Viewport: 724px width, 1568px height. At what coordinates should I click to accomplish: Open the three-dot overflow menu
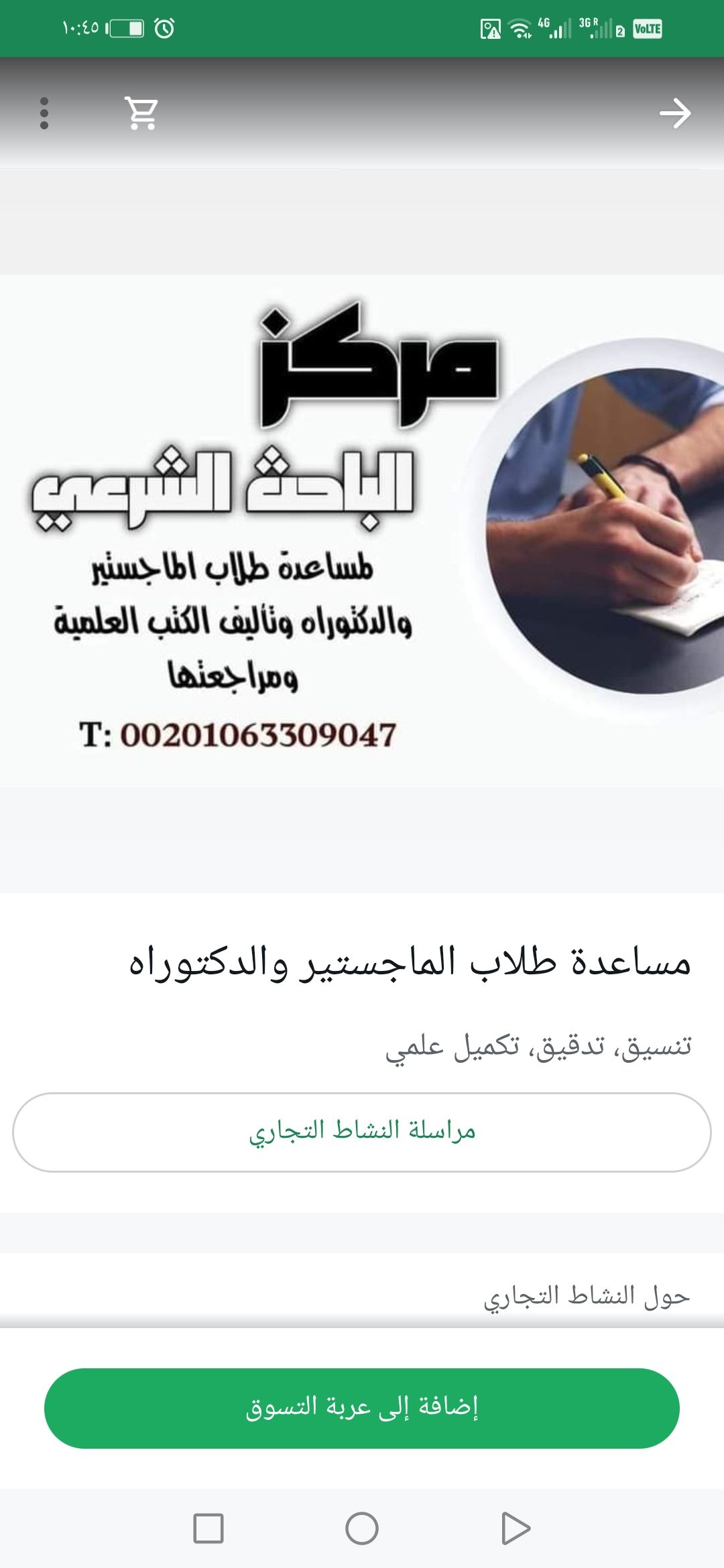44,114
